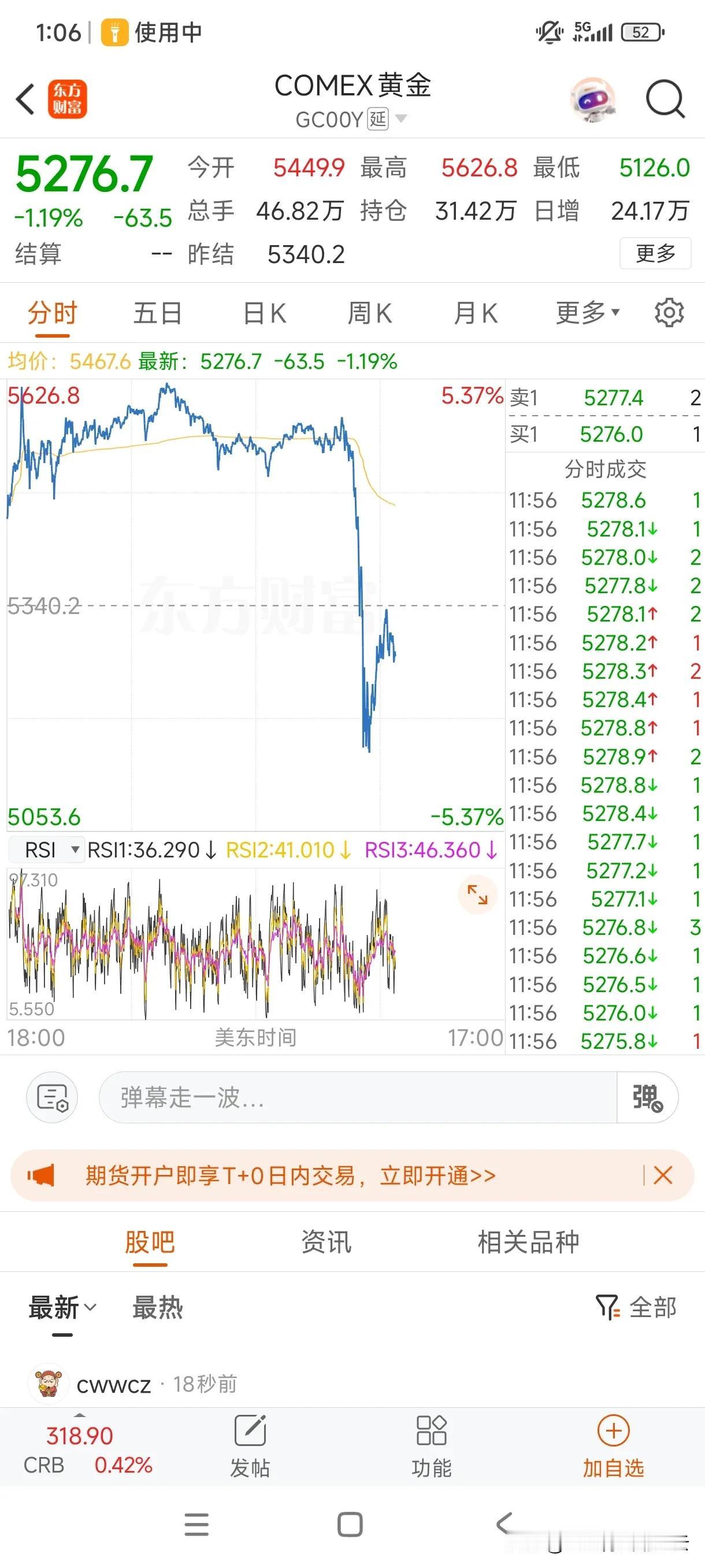Open the RSI indicator selector dropdown
The image size is (705, 1568).
[x=46, y=850]
